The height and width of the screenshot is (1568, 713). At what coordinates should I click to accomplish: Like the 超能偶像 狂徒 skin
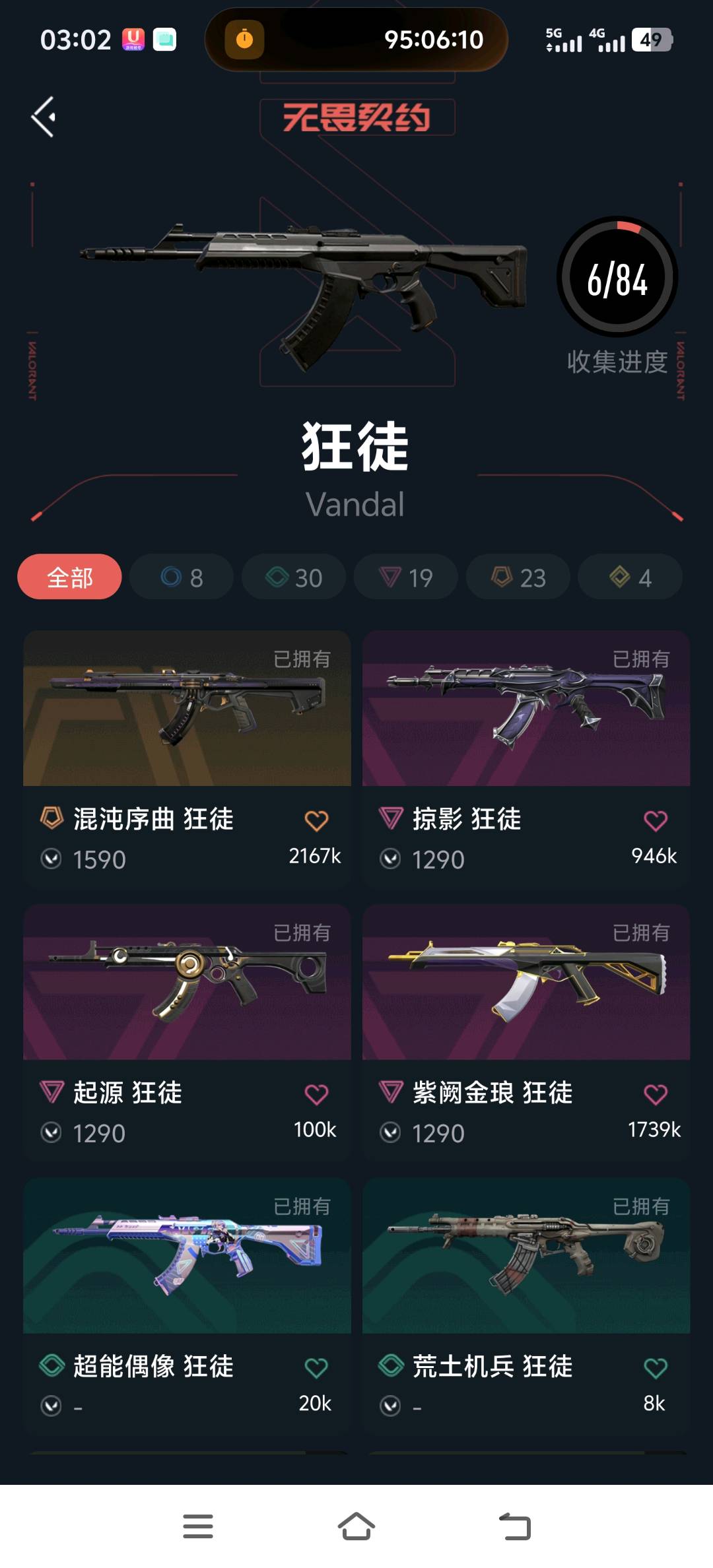tap(316, 1368)
